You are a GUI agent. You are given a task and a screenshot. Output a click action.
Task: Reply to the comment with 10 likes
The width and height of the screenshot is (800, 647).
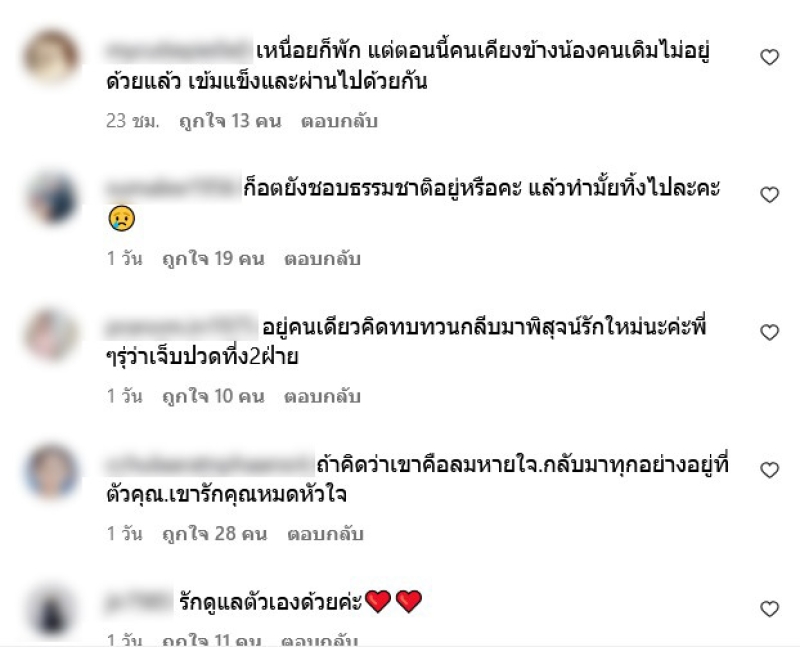[323, 396]
